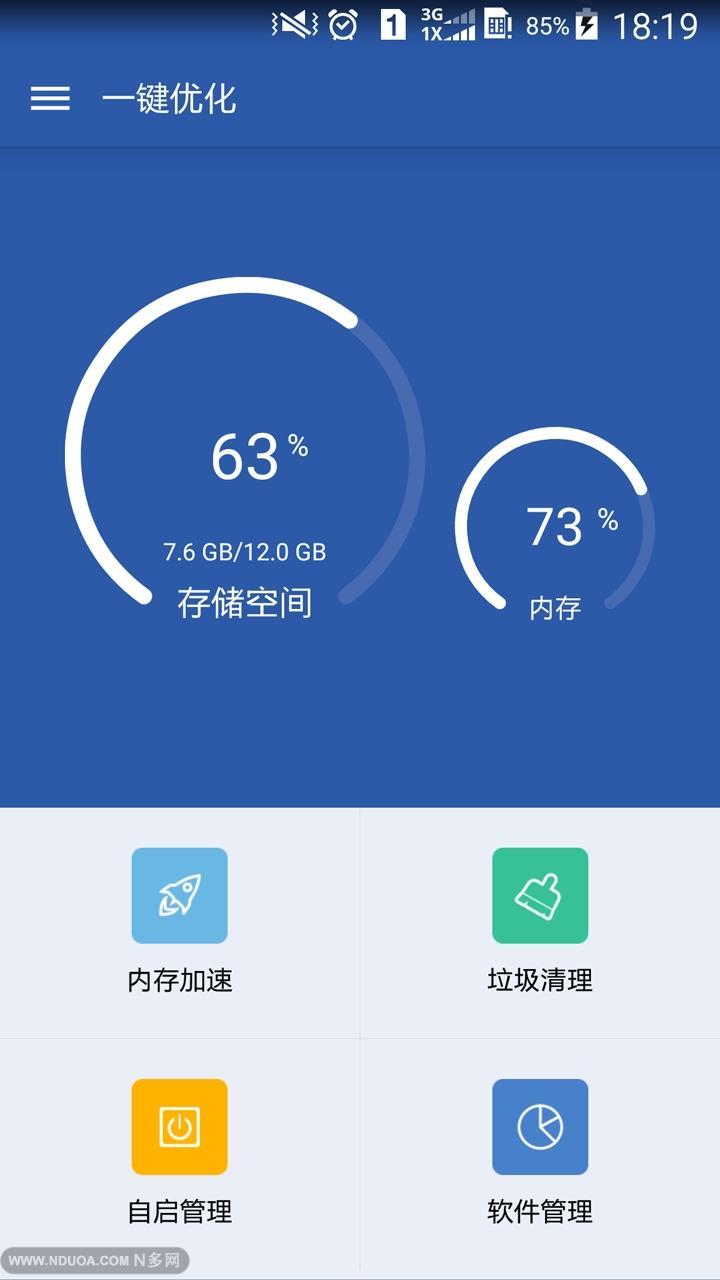Screen dimensions: 720x1280
Task: Tap the 存储空间 storage space label
Action: tap(247, 602)
